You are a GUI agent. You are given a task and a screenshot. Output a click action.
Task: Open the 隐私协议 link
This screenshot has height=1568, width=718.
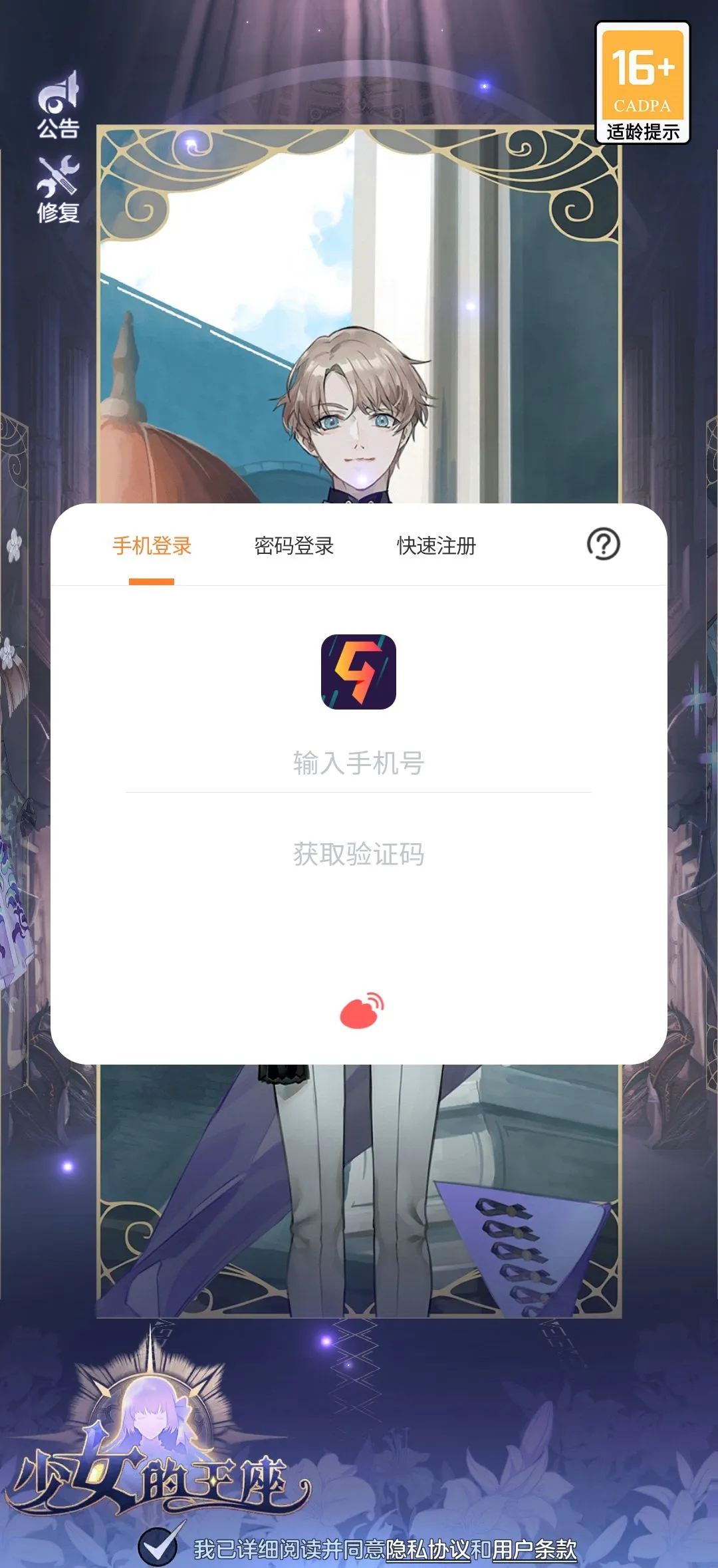point(427,1549)
